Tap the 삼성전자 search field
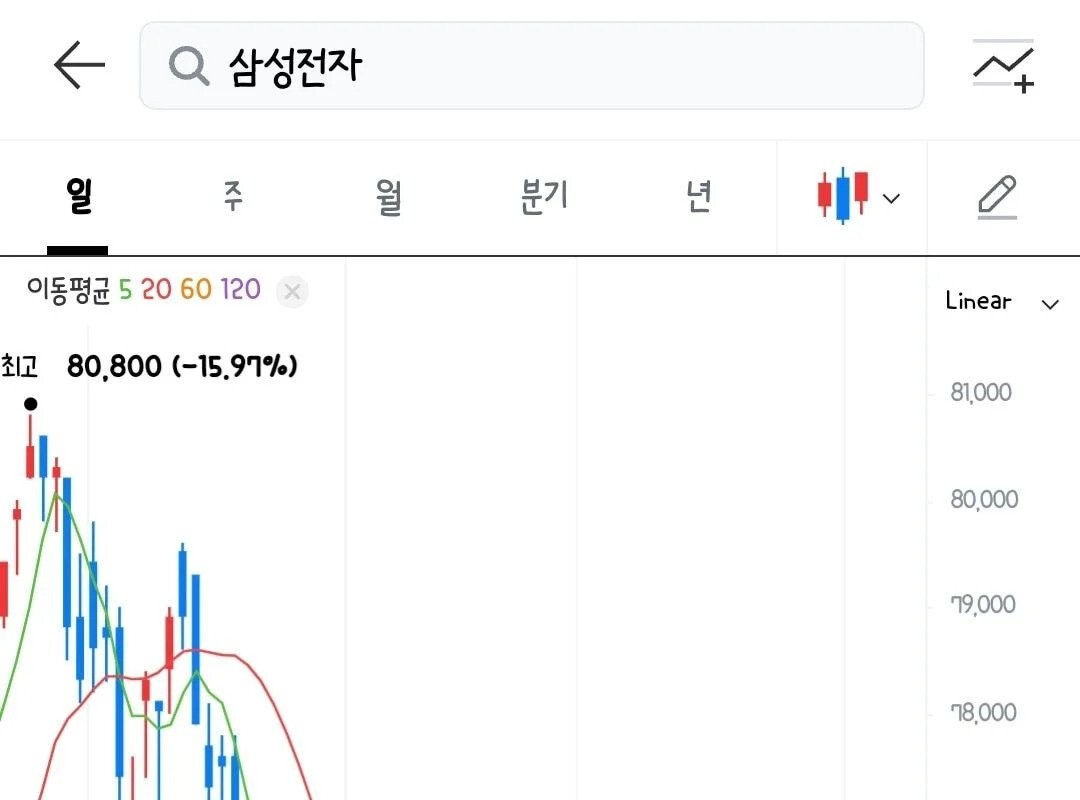Screen dimensions: 1080x800 click(531, 66)
